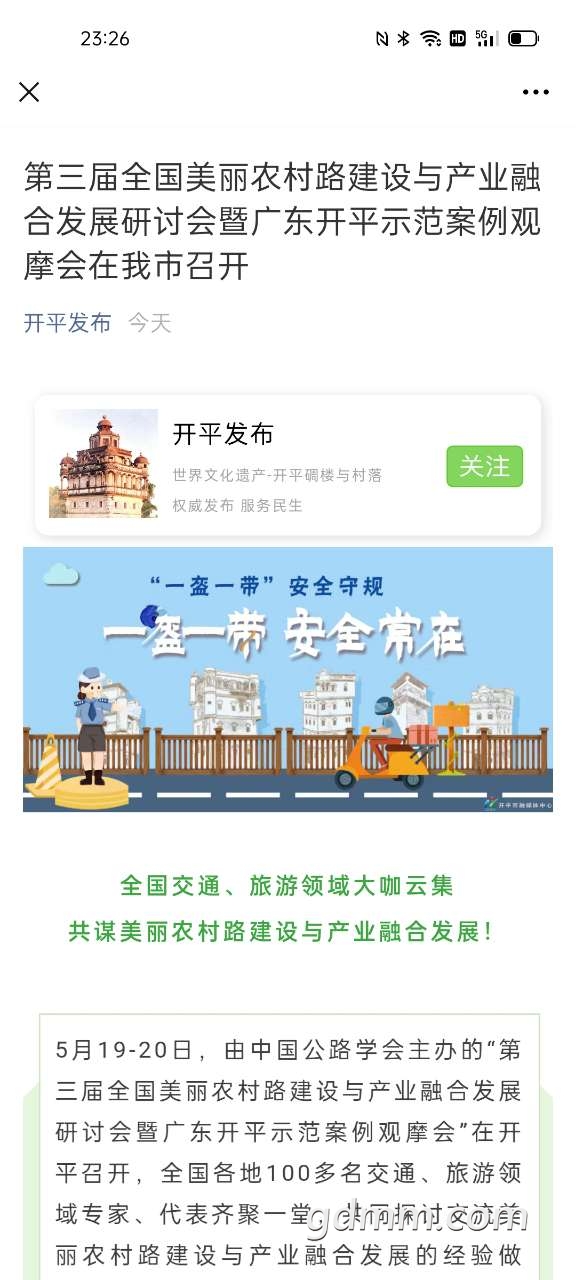Open the 开平发布 account card
Viewport: 576px width, 1280px height.
coord(288,465)
